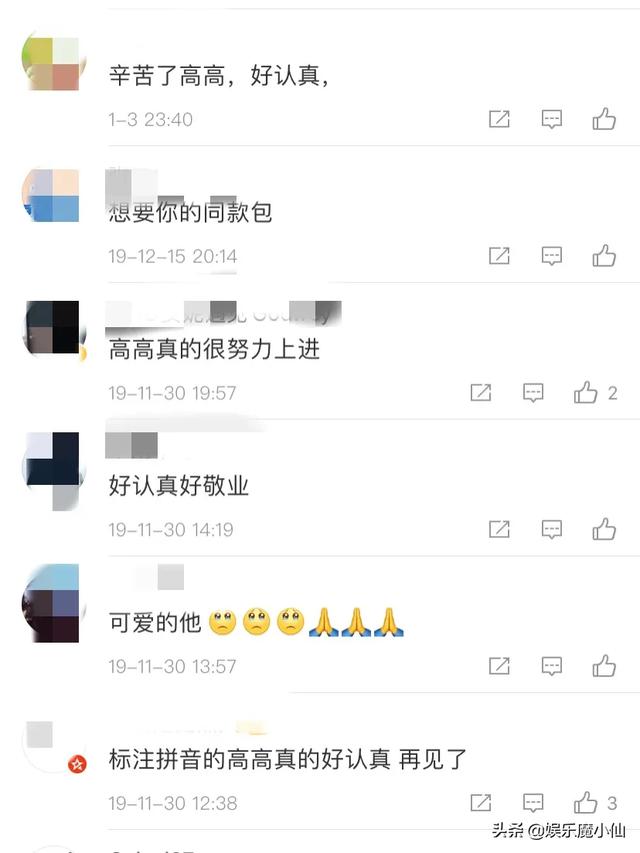This screenshot has height=853, width=640.
Task: Repost the comment "标注拼音的高高真的好认真"
Action: click(x=481, y=803)
